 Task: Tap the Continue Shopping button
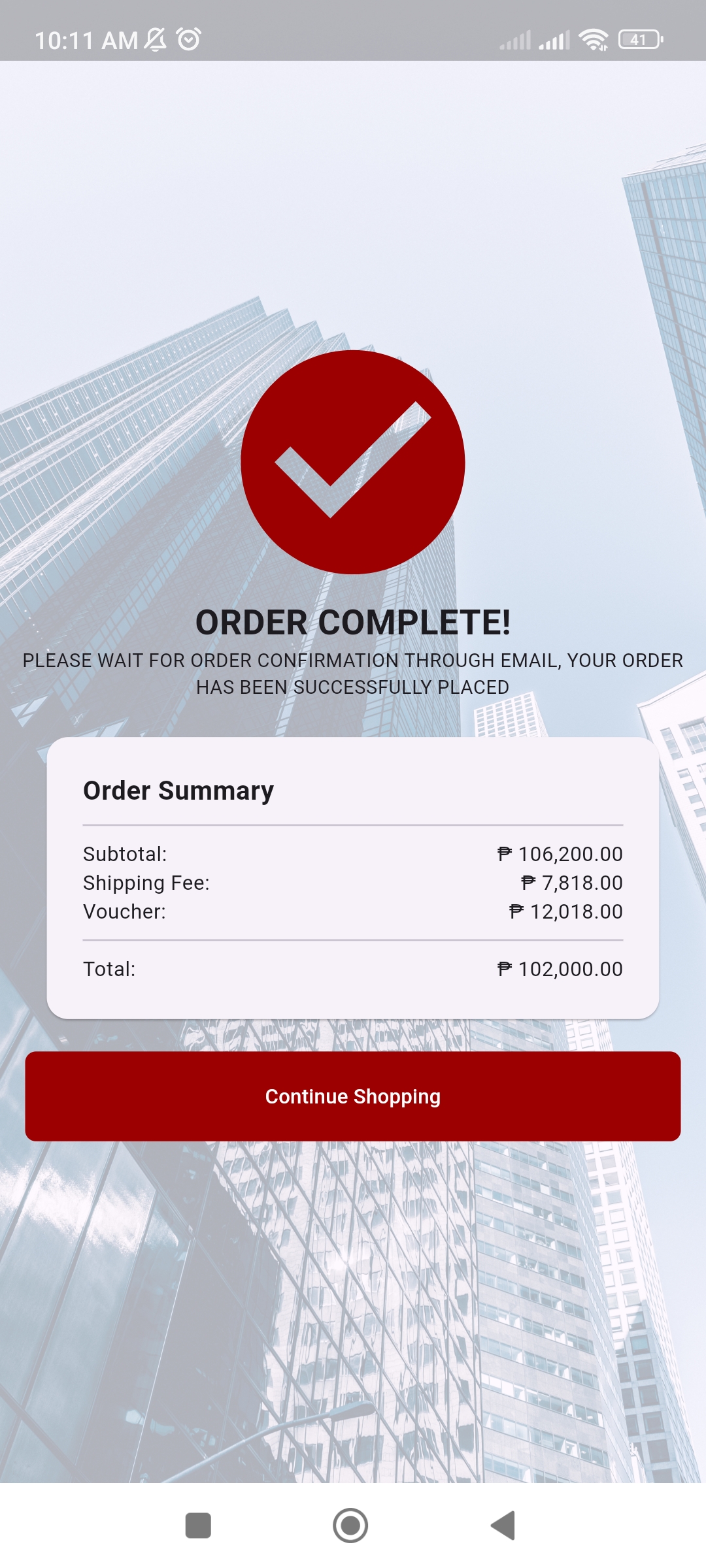353,1096
